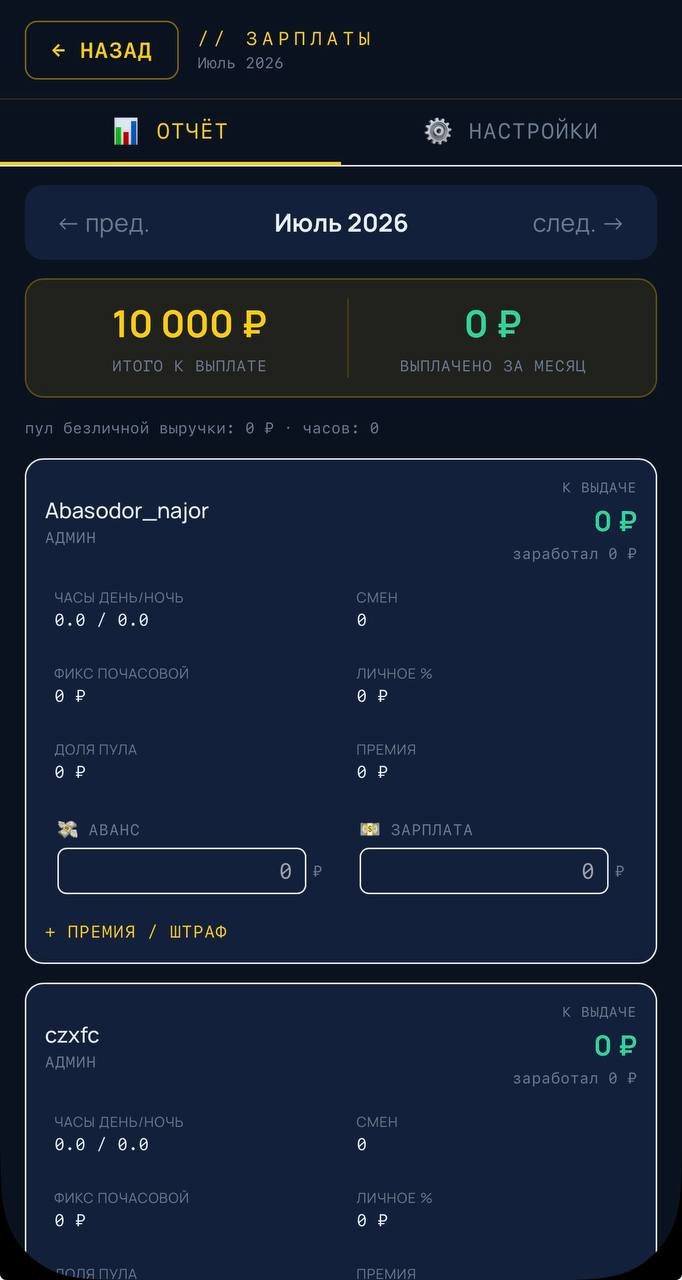Tap the Аванс field for Abasodor_najor
The width and height of the screenshot is (682, 1280).
pos(182,871)
